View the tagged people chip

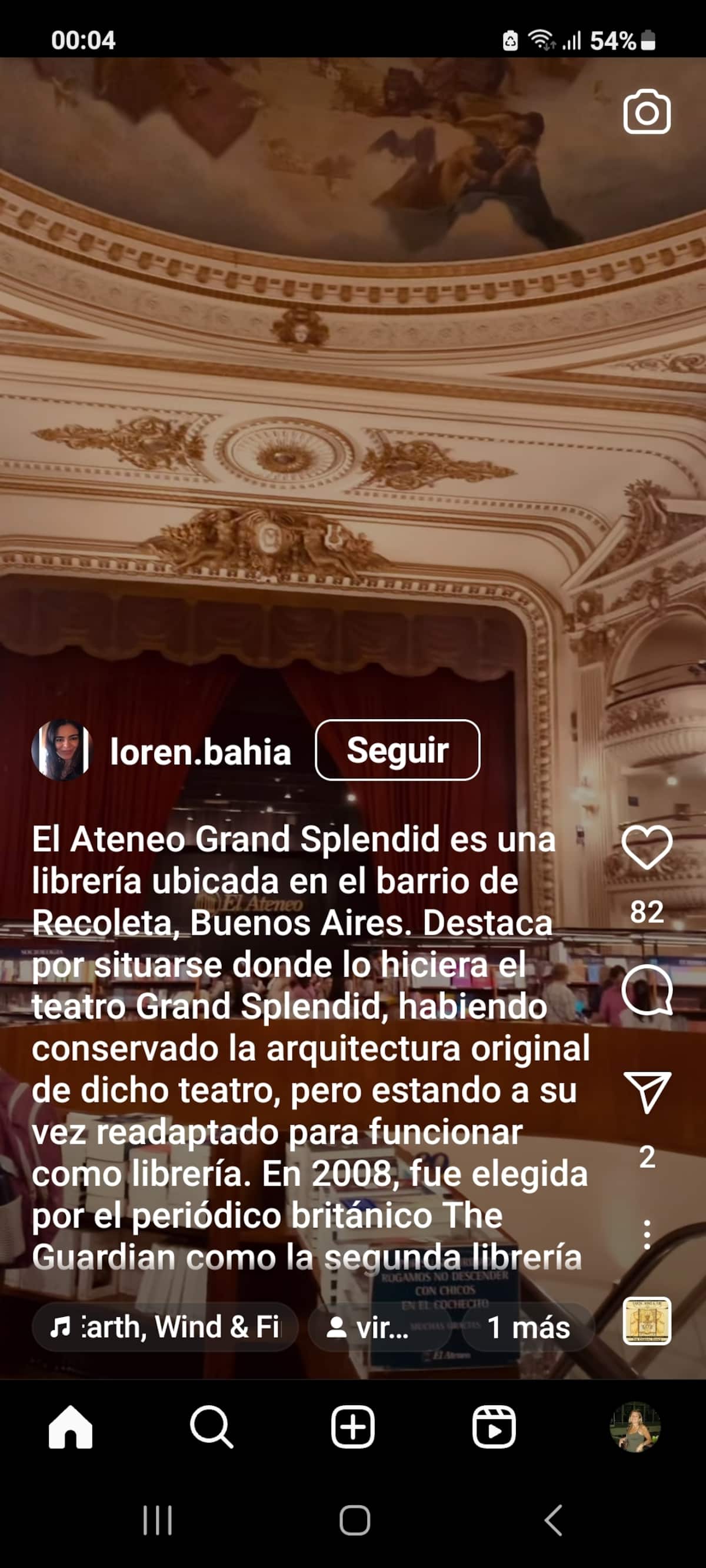point(372,1327)
